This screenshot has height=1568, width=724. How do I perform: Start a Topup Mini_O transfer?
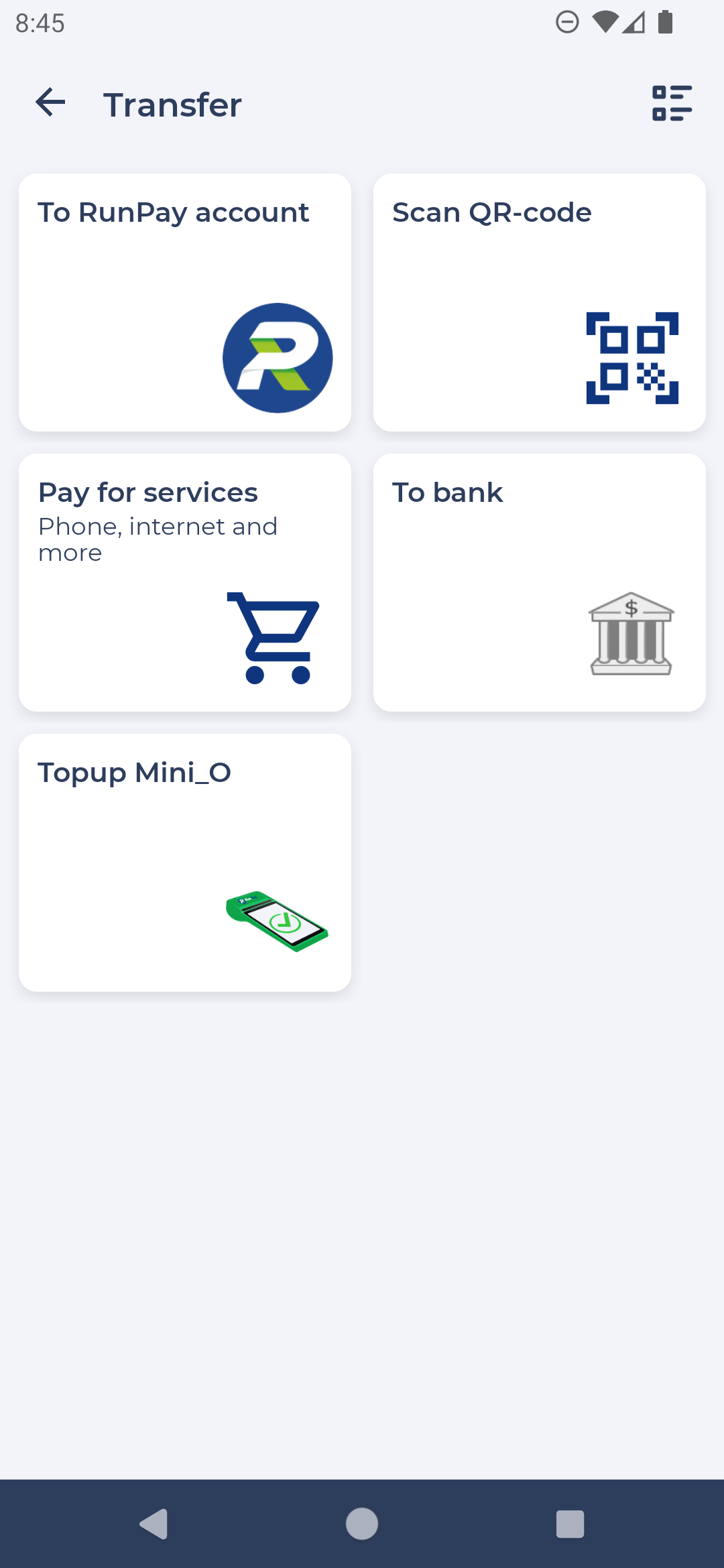[185, 862]
